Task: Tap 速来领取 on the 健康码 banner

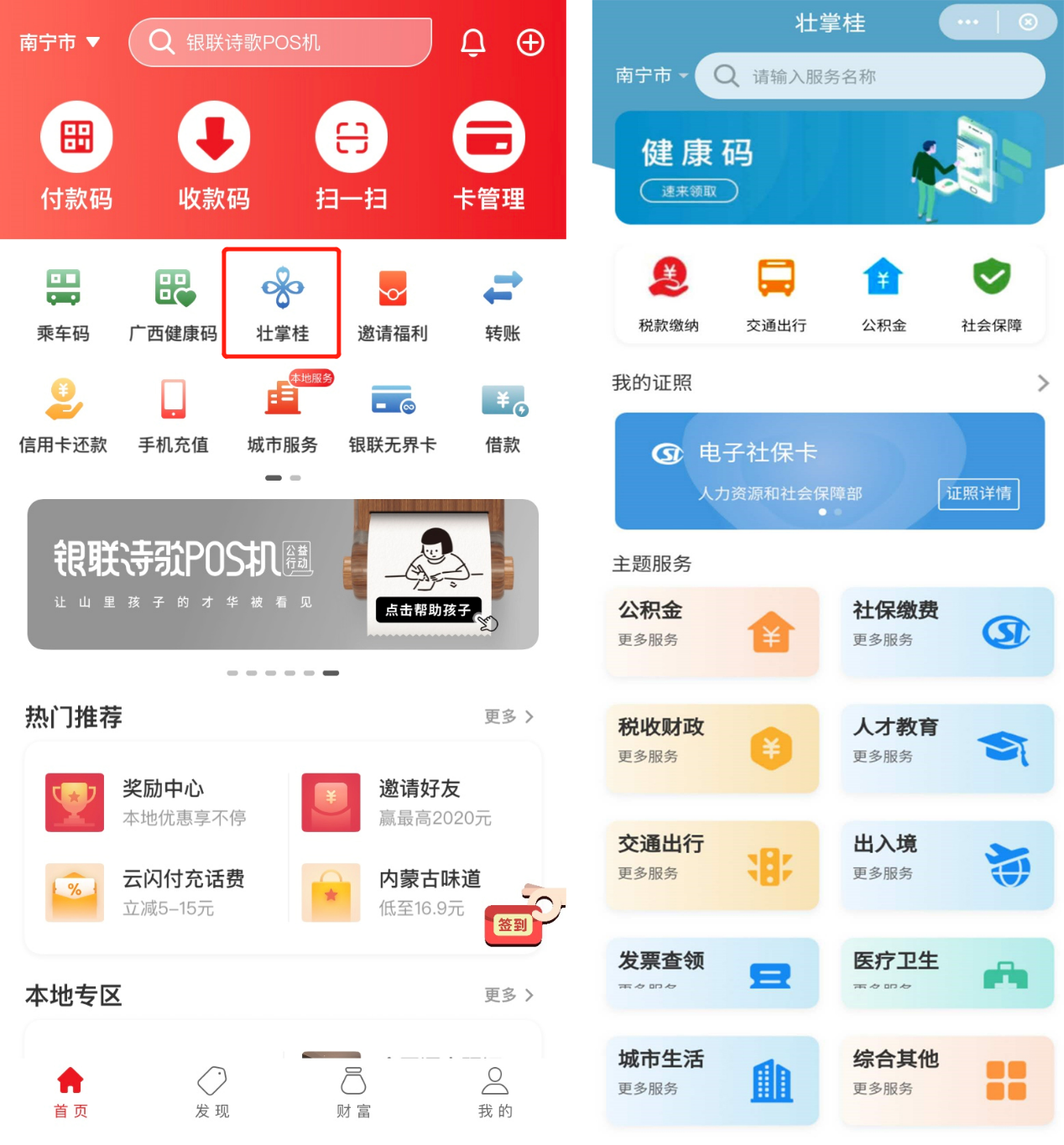Action: coord(689,191)
